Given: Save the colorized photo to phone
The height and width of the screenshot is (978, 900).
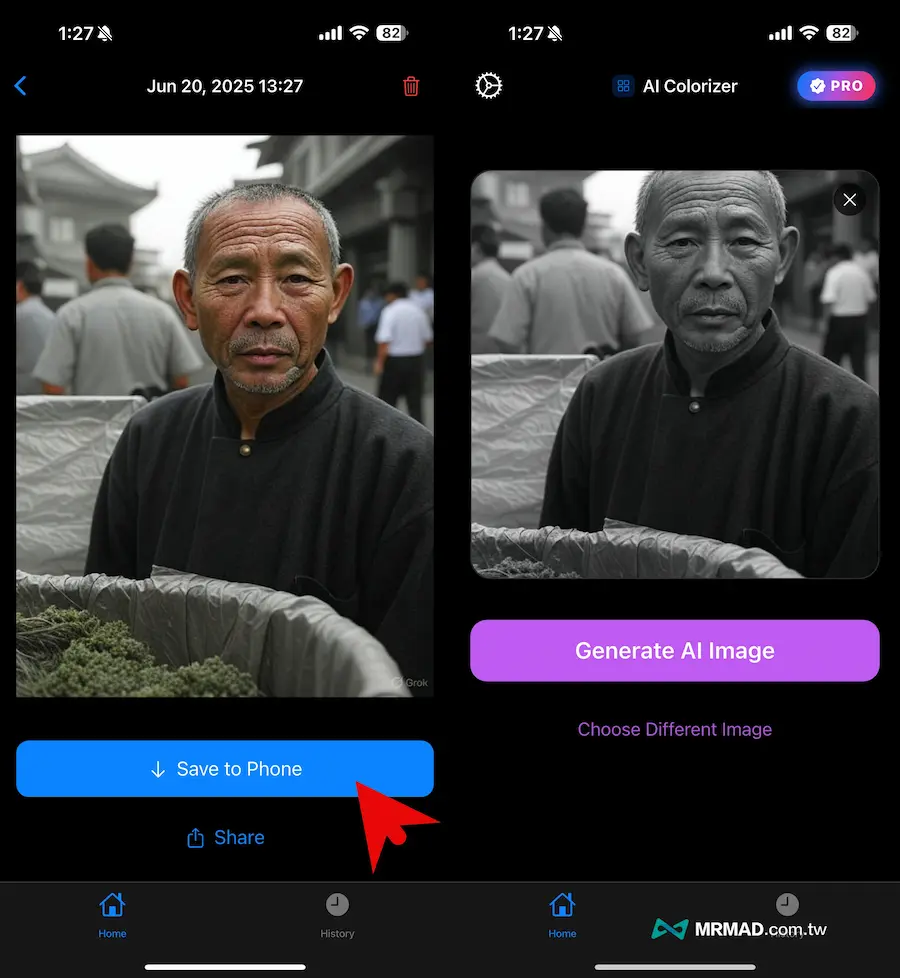Looking at the screenshot, I should pyautogui.click(x=225, y=769).
